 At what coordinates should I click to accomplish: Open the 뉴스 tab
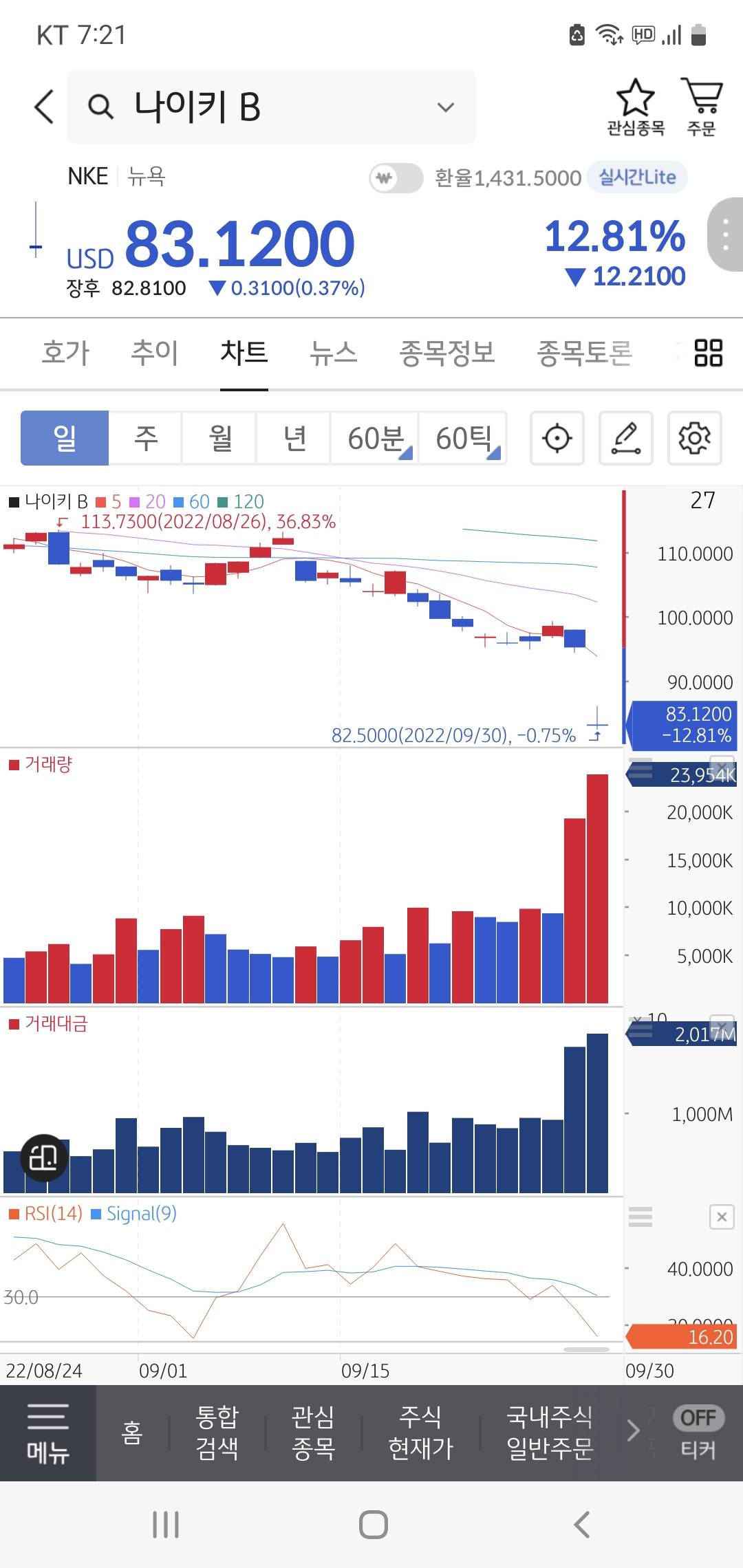pyautogui.click(x=334, y=353)
